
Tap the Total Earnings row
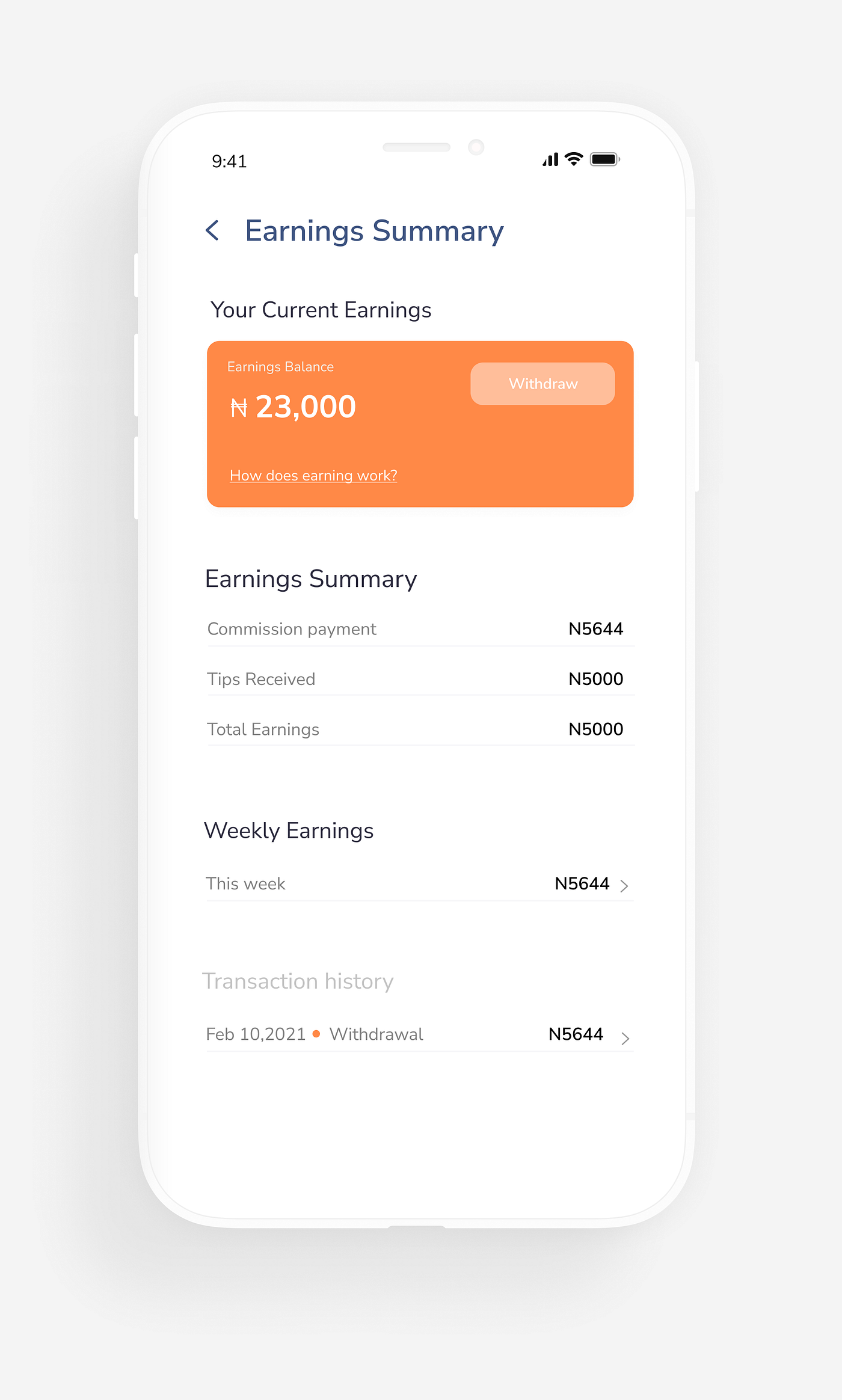point(421,729)
